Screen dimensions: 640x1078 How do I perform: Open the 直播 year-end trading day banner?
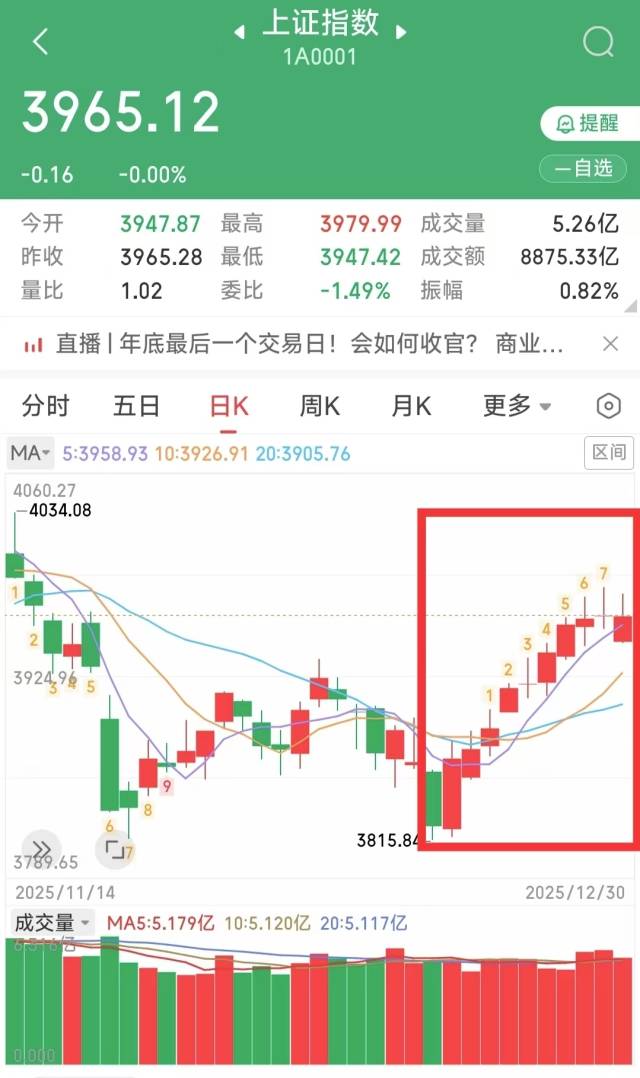pyautogui.click(x=300, y=345)
